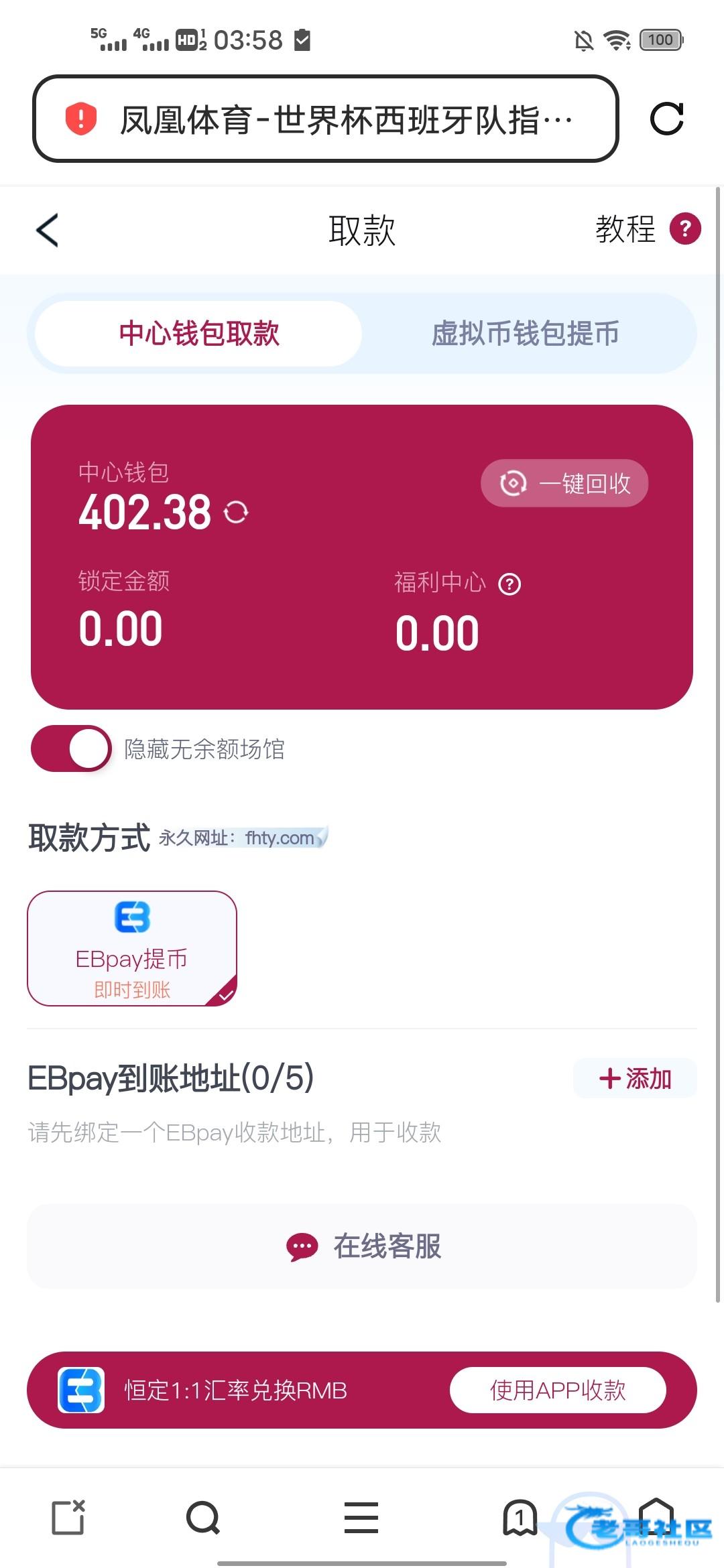Image resolution: width=724 pixels, height=1568 pixels.
Task: Go back from the 取款 page
Action: [47, 231]
